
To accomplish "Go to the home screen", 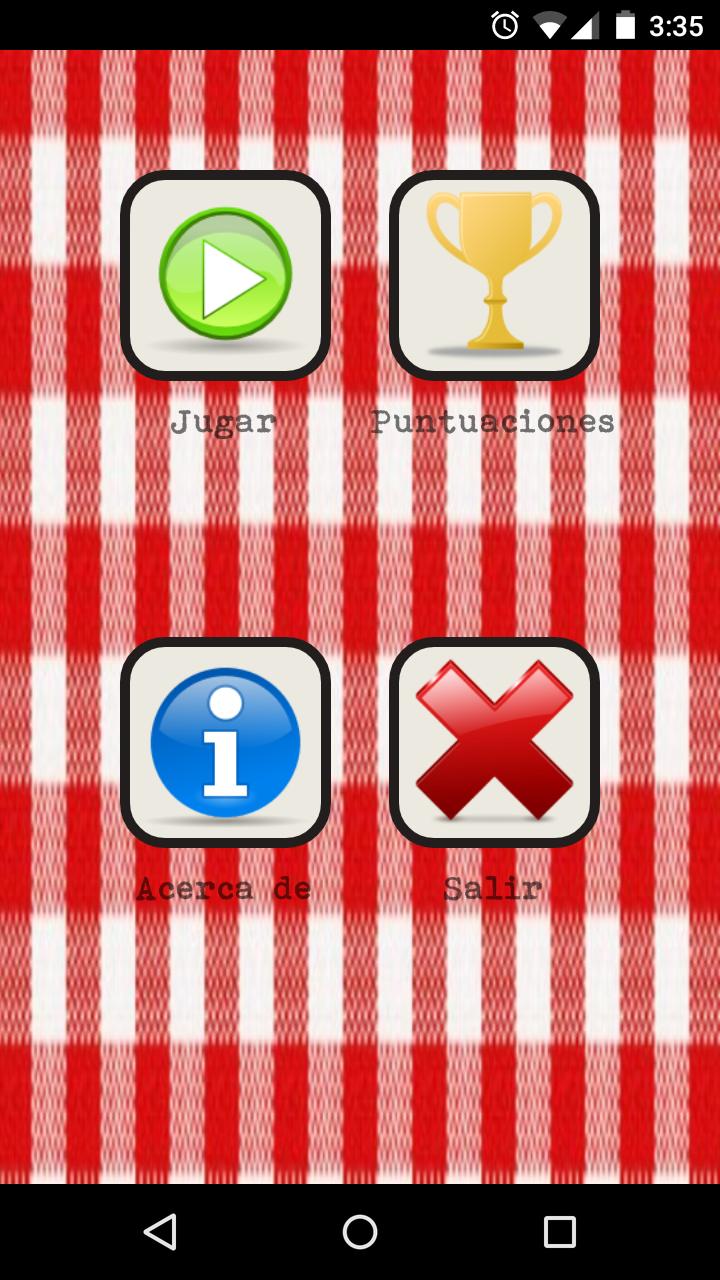I will coord(360,1231).
